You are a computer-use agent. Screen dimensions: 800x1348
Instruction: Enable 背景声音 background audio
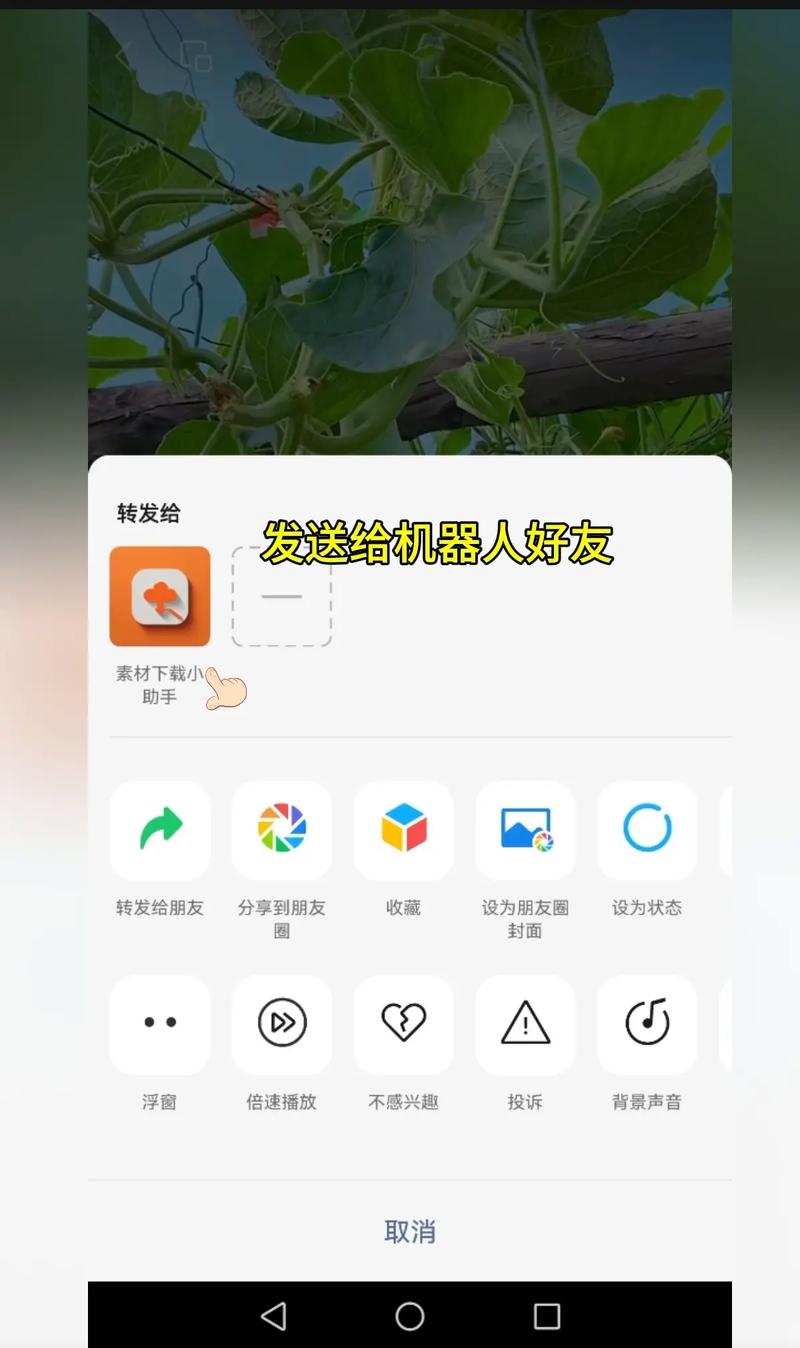point(647,1024)
